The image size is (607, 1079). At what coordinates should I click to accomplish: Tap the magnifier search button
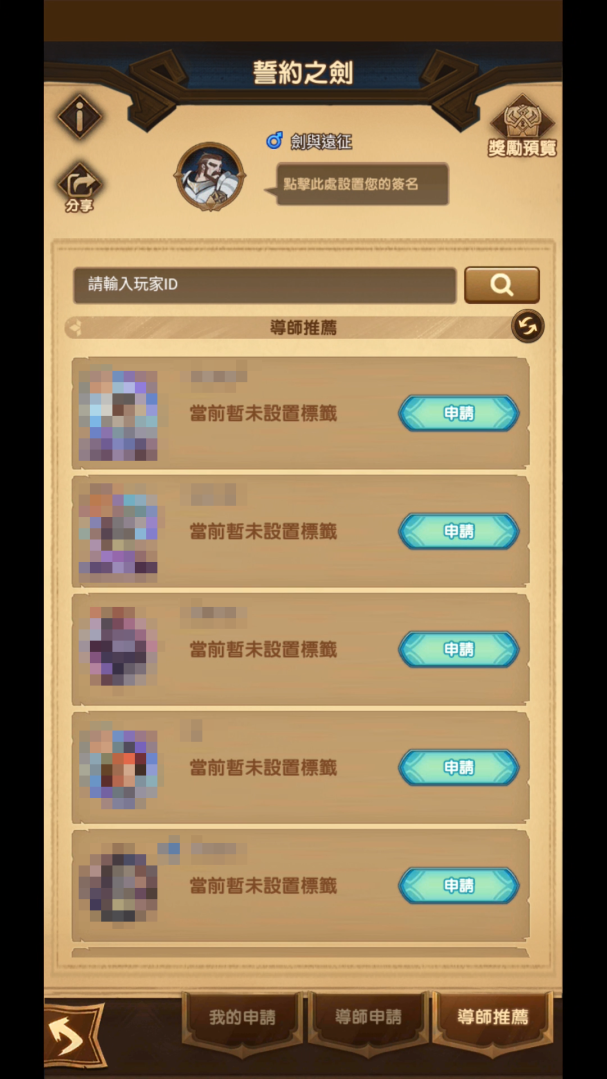point(502,285)
